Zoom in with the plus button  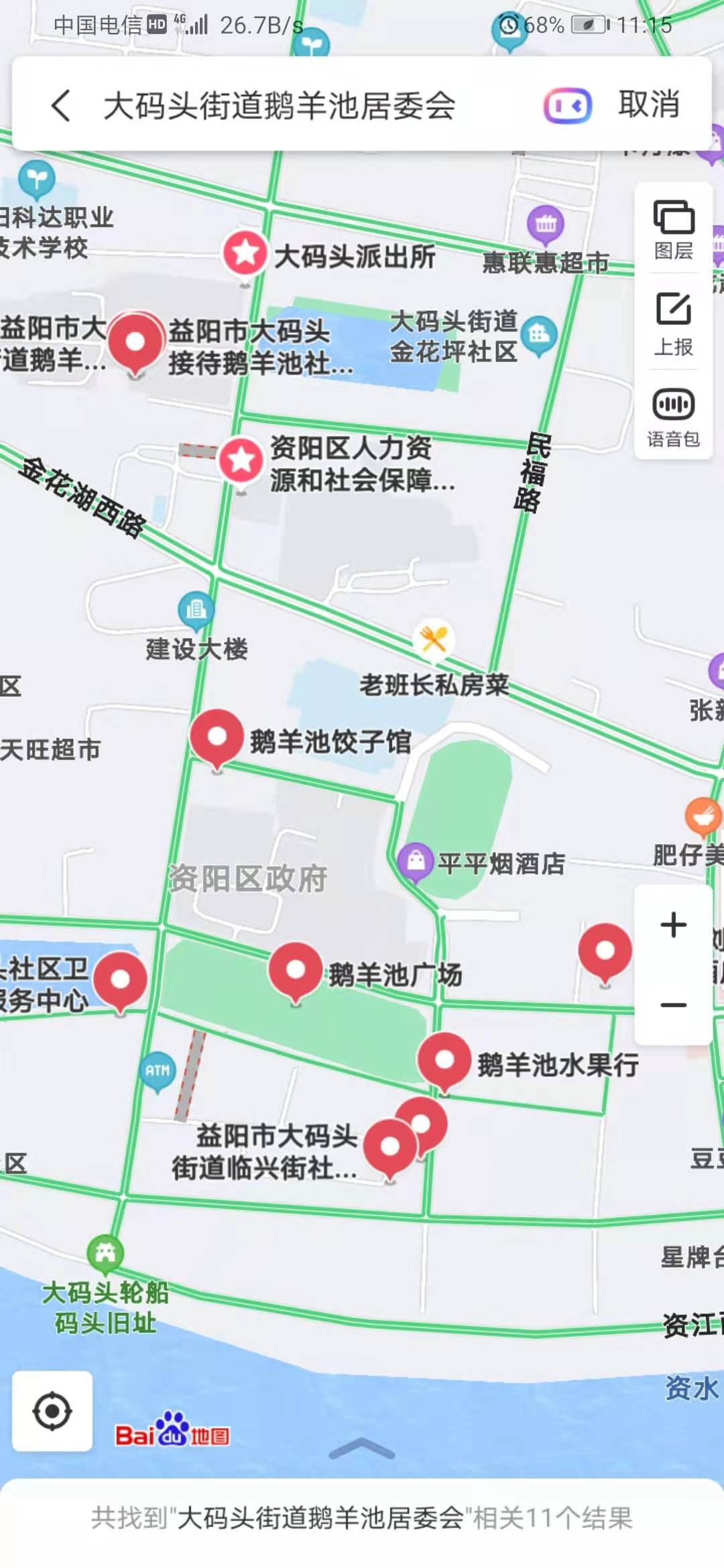click(673, 925)
